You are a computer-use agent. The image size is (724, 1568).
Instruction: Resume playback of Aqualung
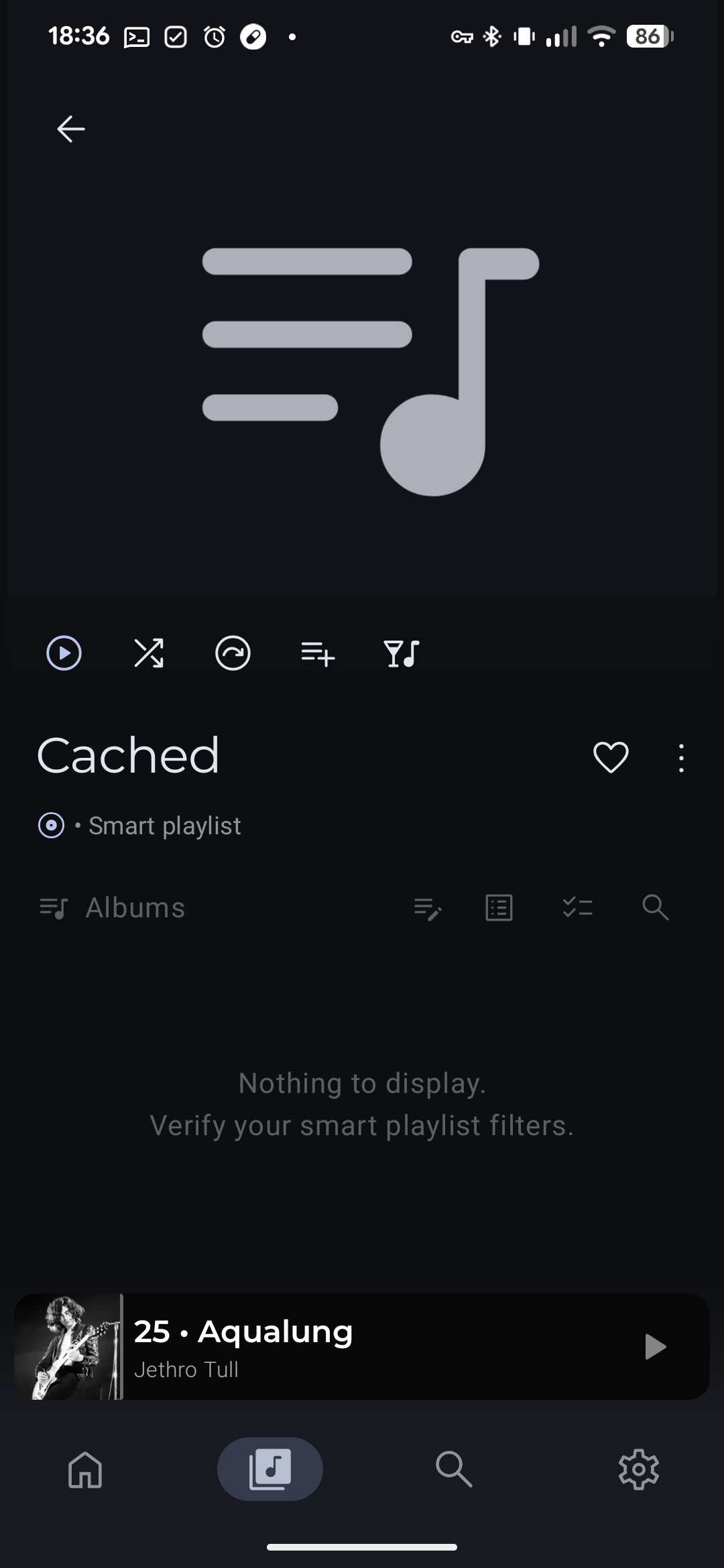click(x=655, y=1347)
